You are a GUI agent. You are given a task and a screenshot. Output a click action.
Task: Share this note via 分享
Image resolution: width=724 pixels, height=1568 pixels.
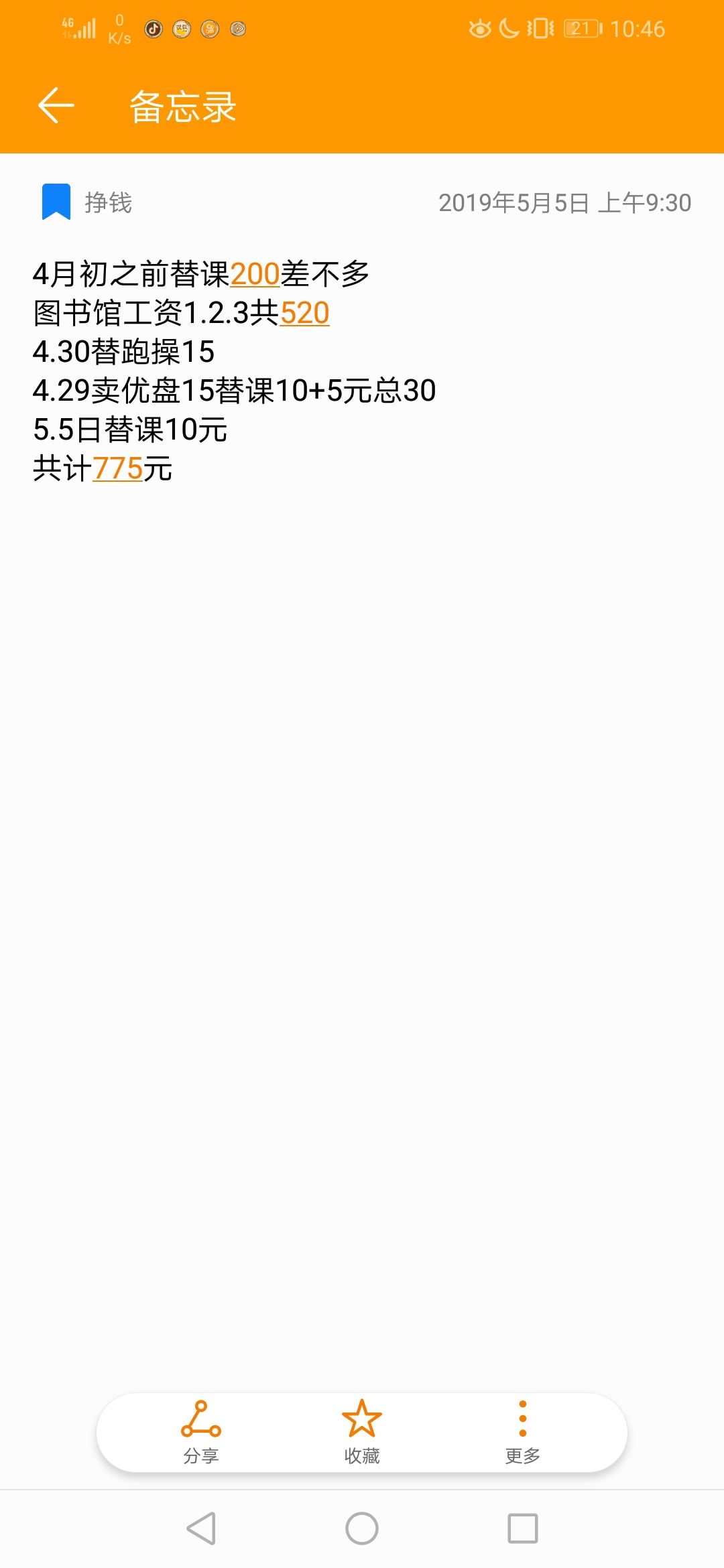201,1432
